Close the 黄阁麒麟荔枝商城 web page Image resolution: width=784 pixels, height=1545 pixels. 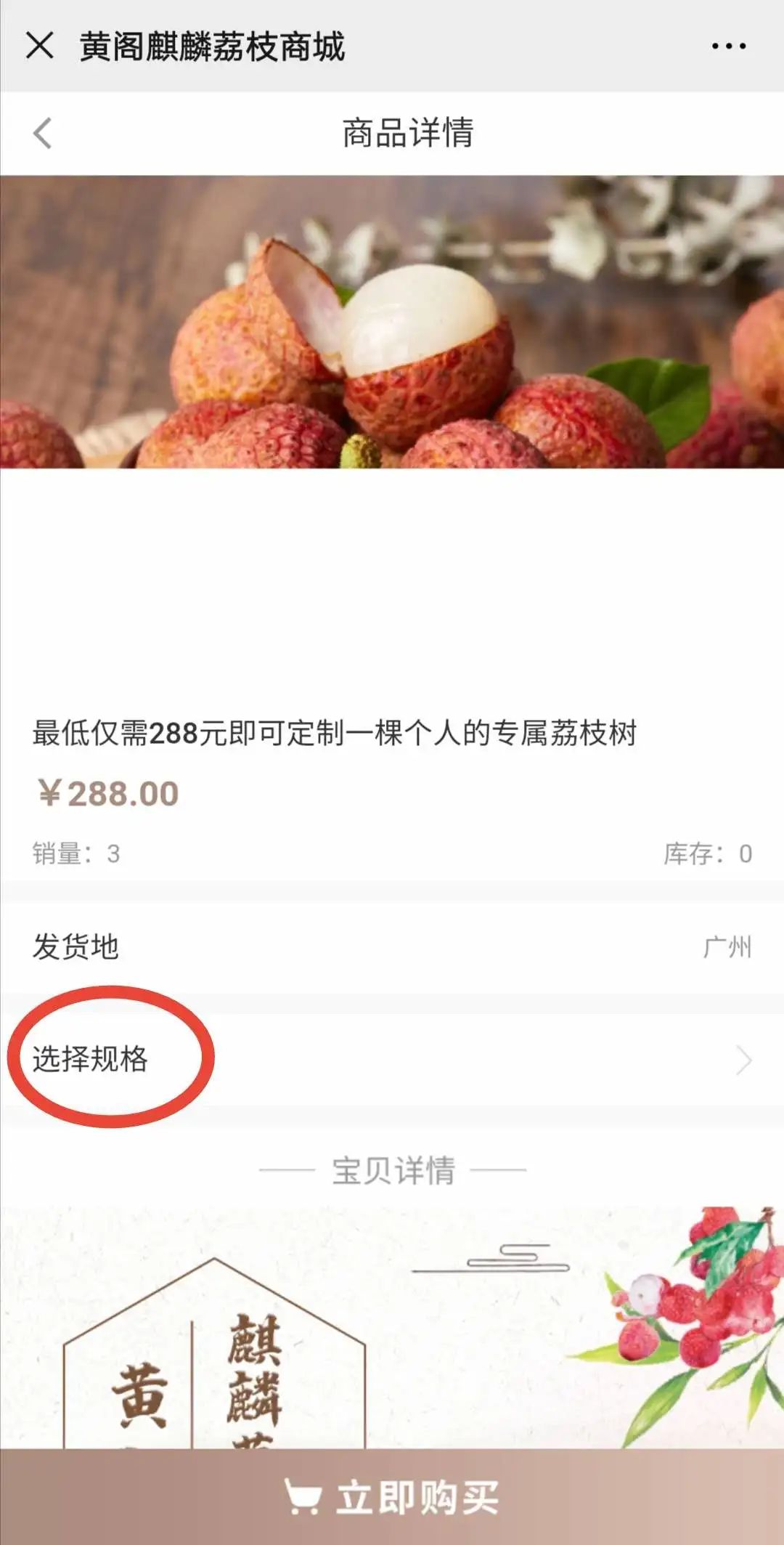40,46
